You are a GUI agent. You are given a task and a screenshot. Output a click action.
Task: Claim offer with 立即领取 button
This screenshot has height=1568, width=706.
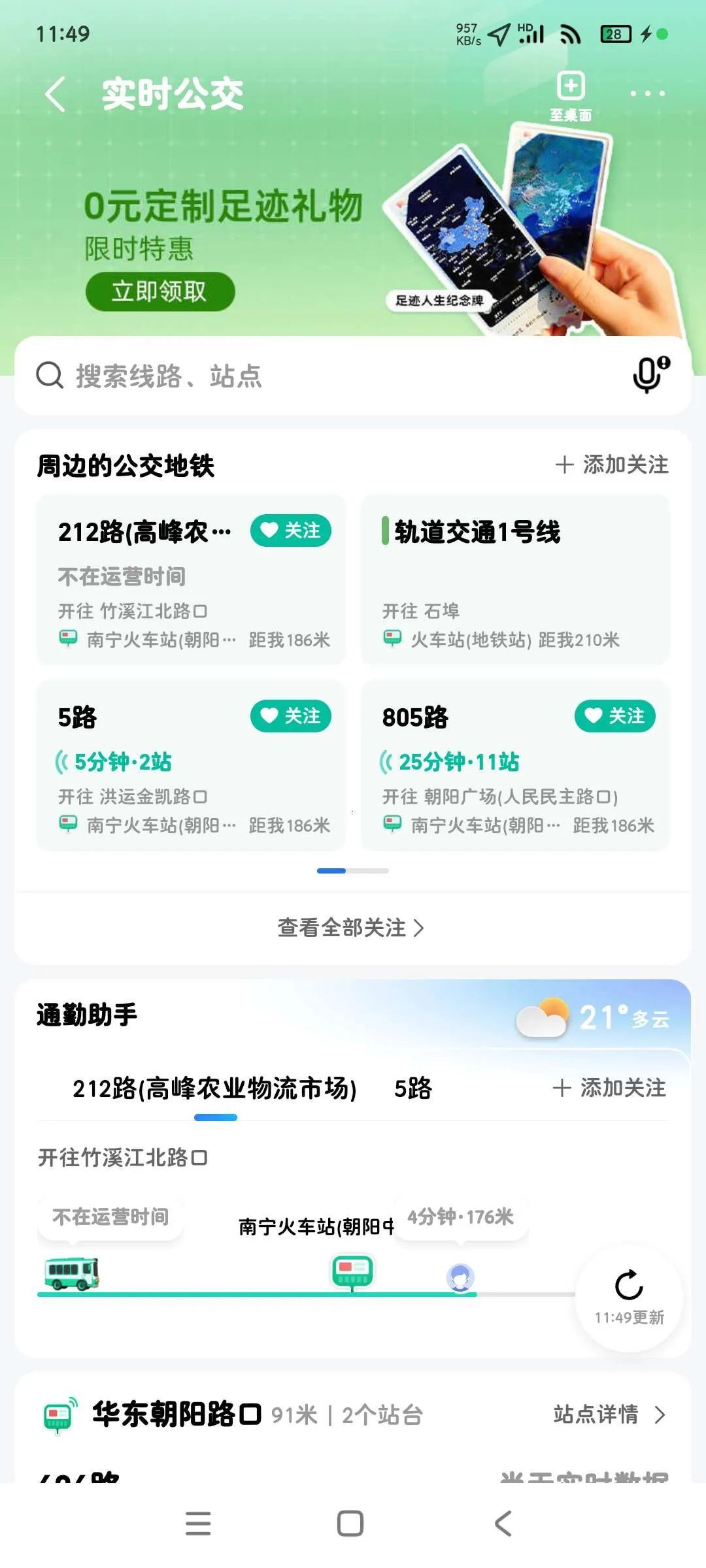(160, 291)
